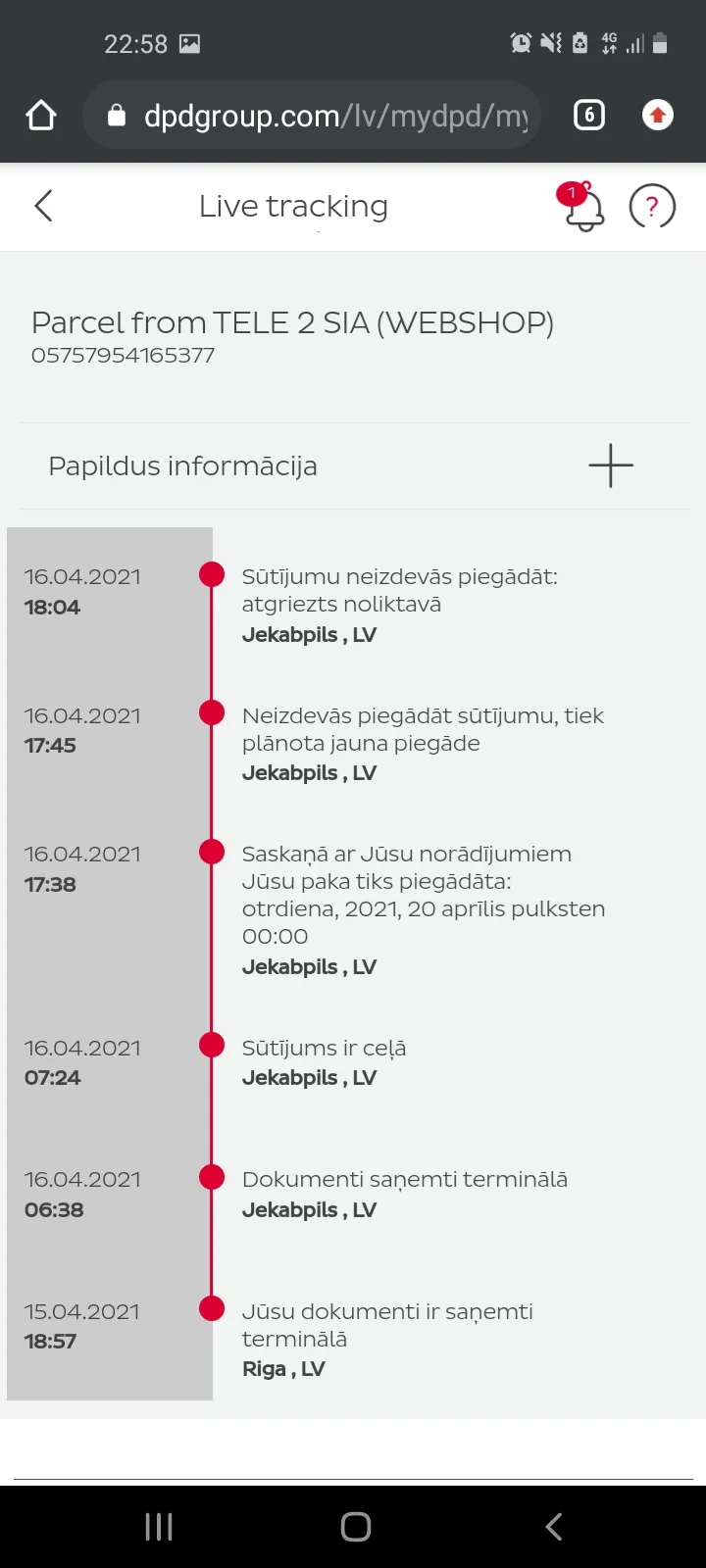Tap the red browser update icon

tap(658, 116)
